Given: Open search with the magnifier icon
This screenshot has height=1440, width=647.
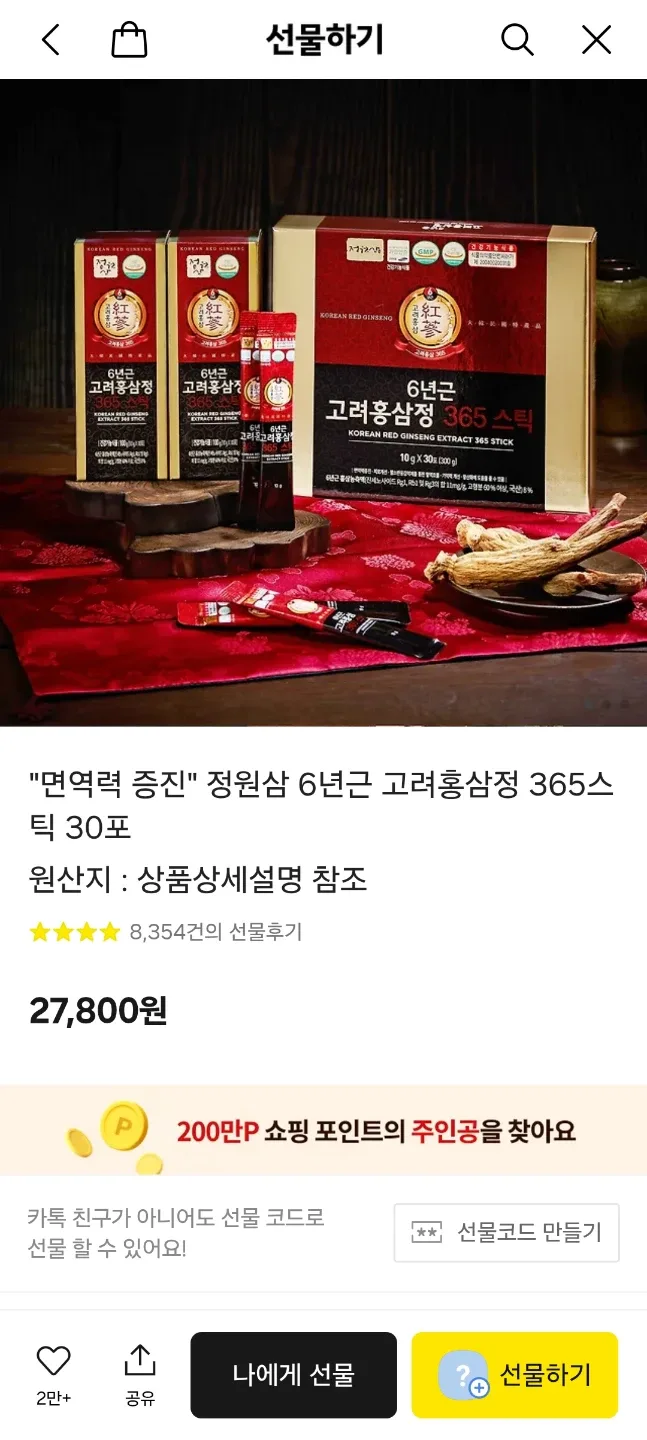Looking at the screenshot, I should click(x=517, y=40).
